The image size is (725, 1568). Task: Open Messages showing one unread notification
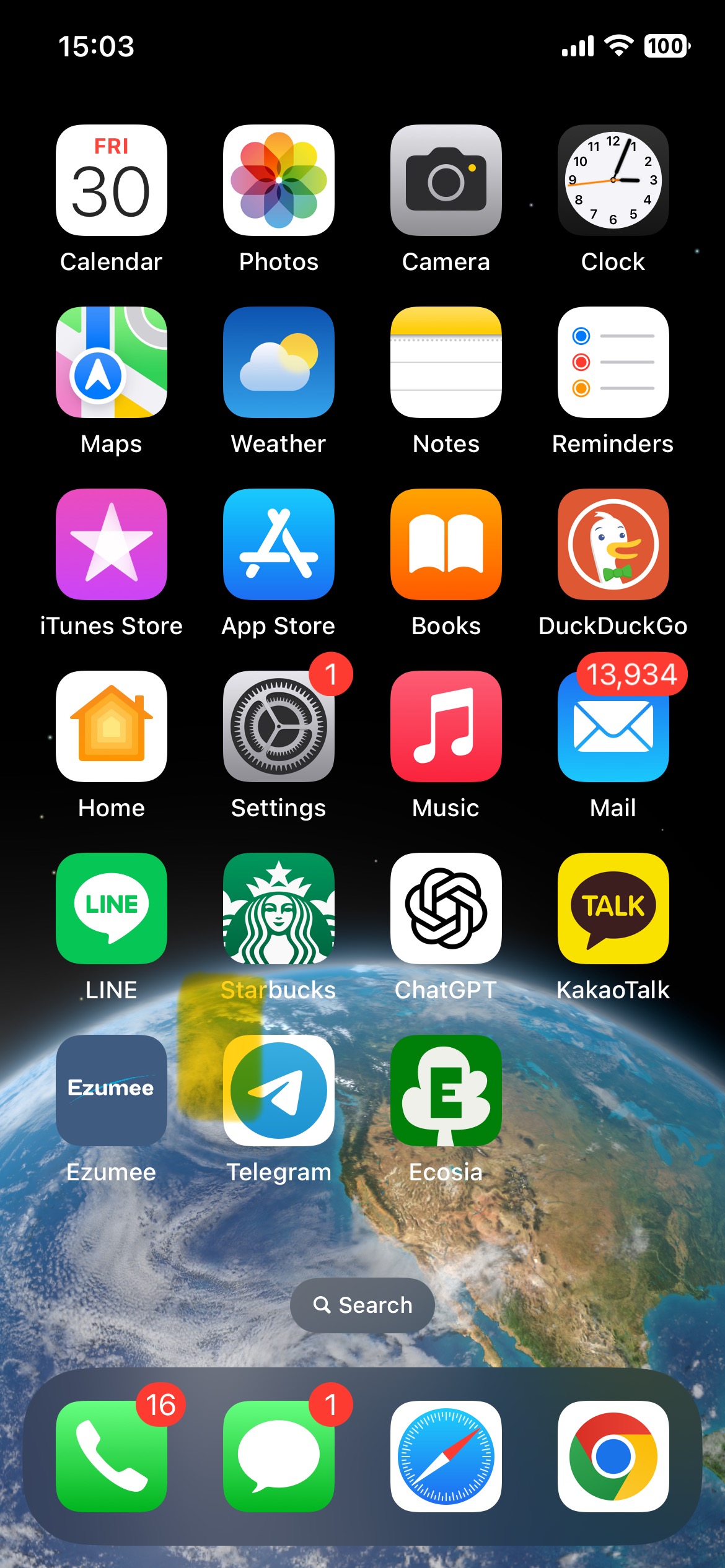point(278,1456)
